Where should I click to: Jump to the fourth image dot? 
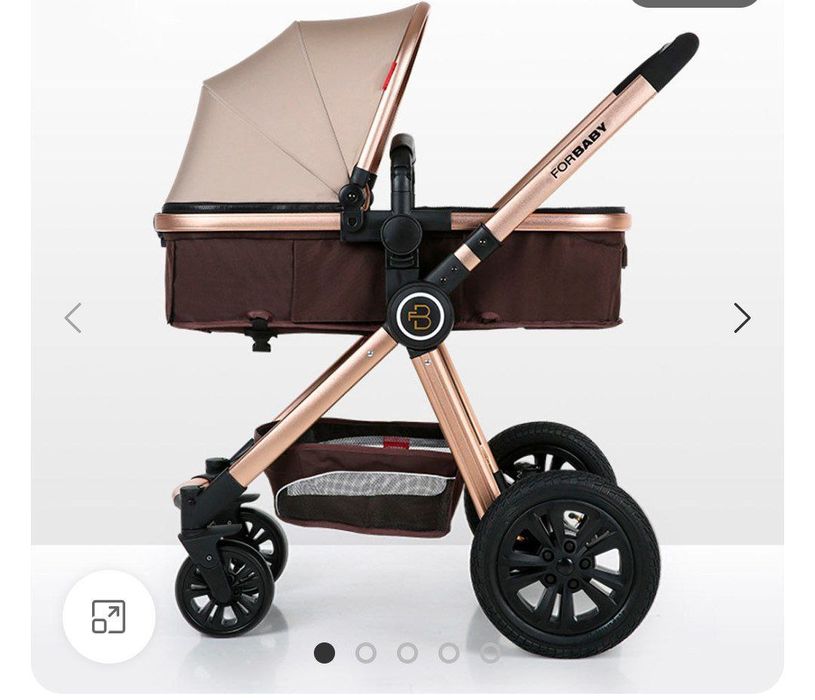tap(449, 653)
